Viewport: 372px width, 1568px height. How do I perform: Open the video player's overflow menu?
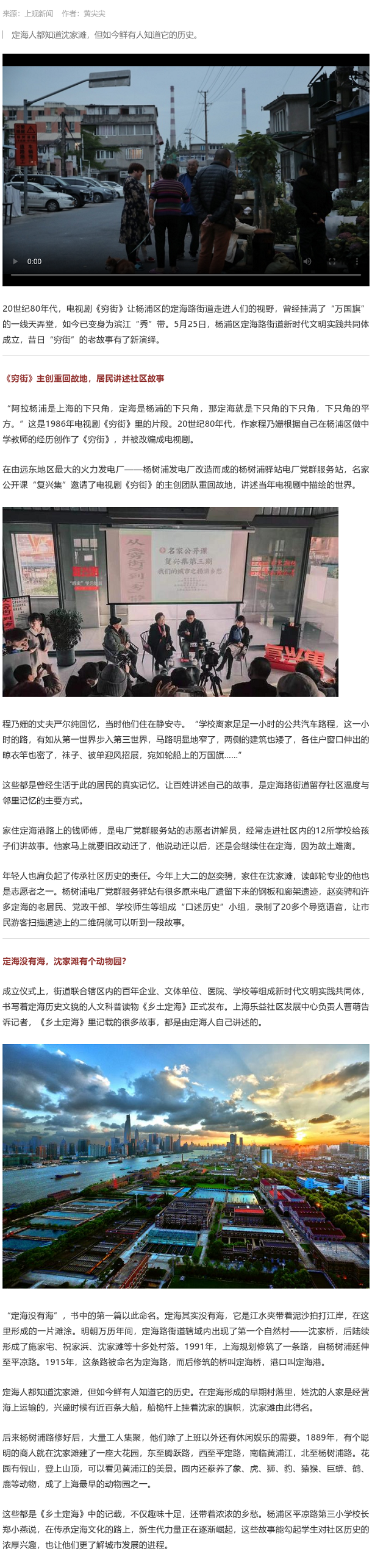(357, 262)
